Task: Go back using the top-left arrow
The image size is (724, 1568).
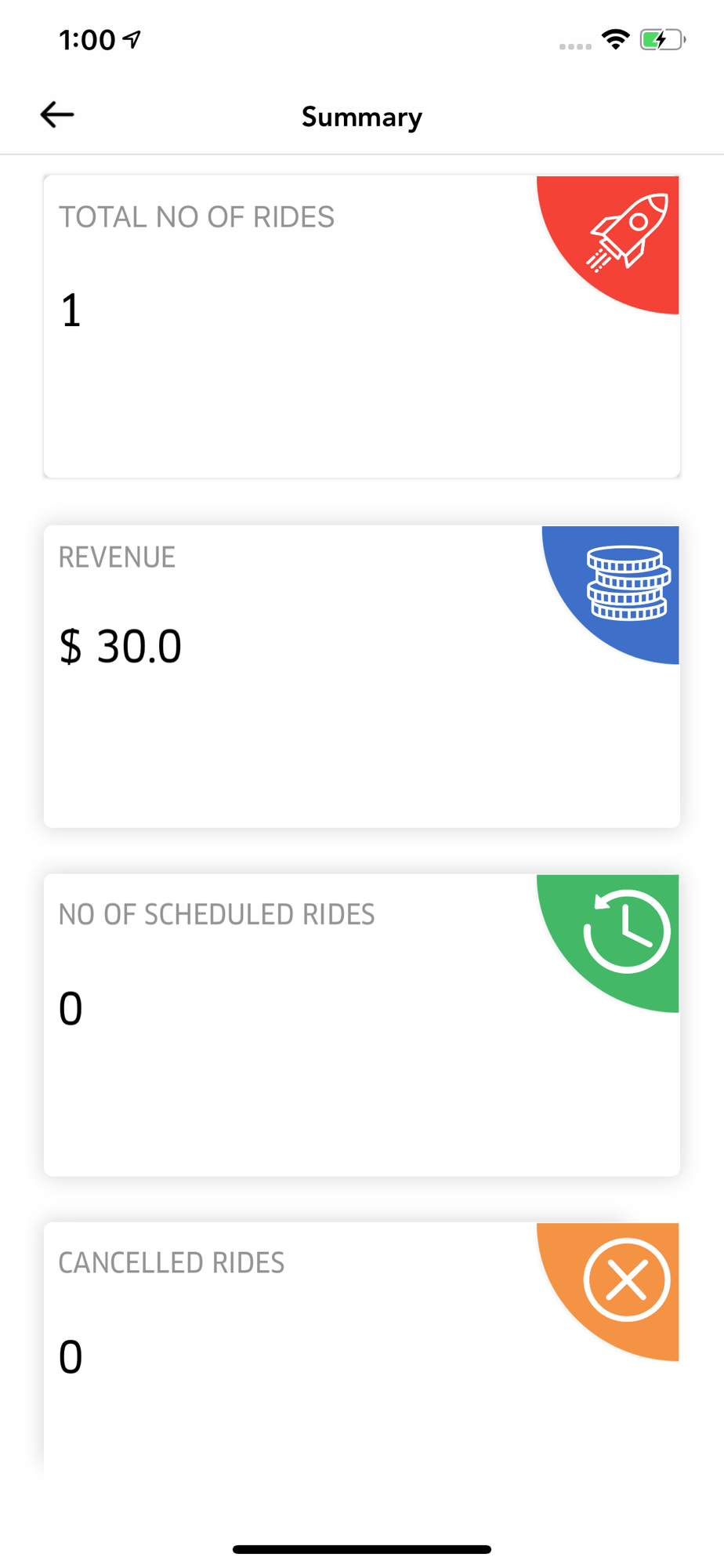Action: (57, 114)
